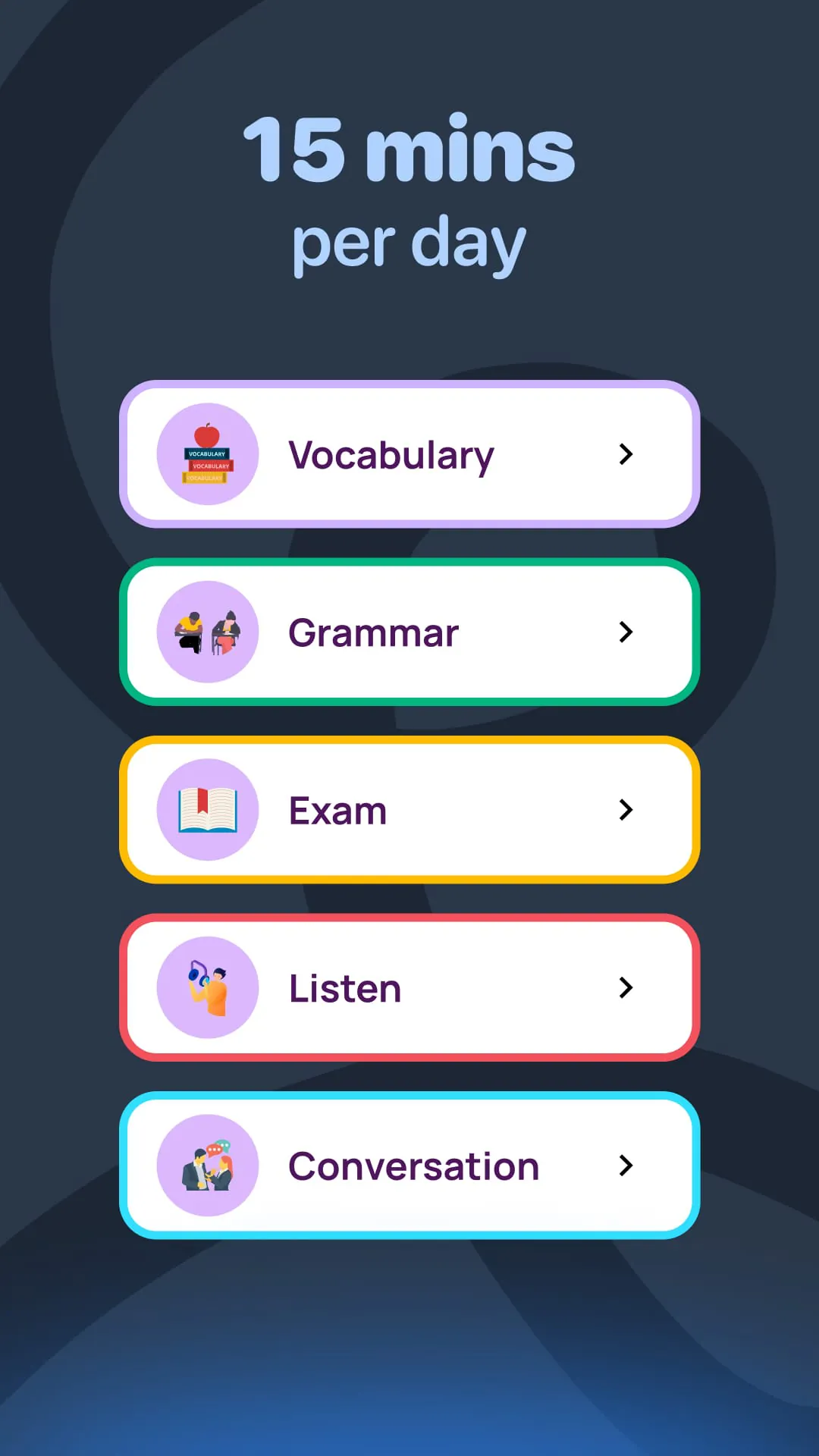Open the Vocabulary lesson card
Image resolution: width=819 pixels, height=1456 pixels.
pos(409,453)
